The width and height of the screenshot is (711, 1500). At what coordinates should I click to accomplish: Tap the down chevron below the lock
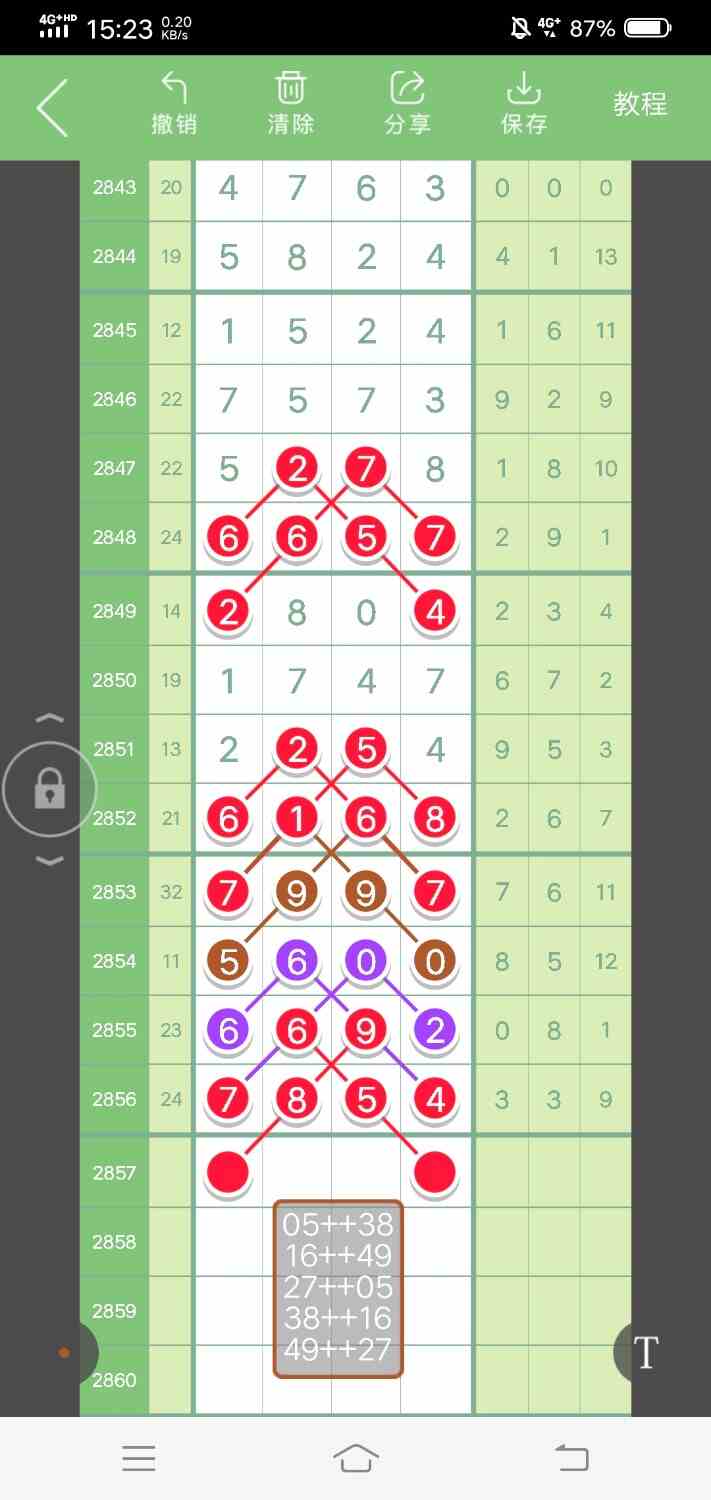coord(50,861)
